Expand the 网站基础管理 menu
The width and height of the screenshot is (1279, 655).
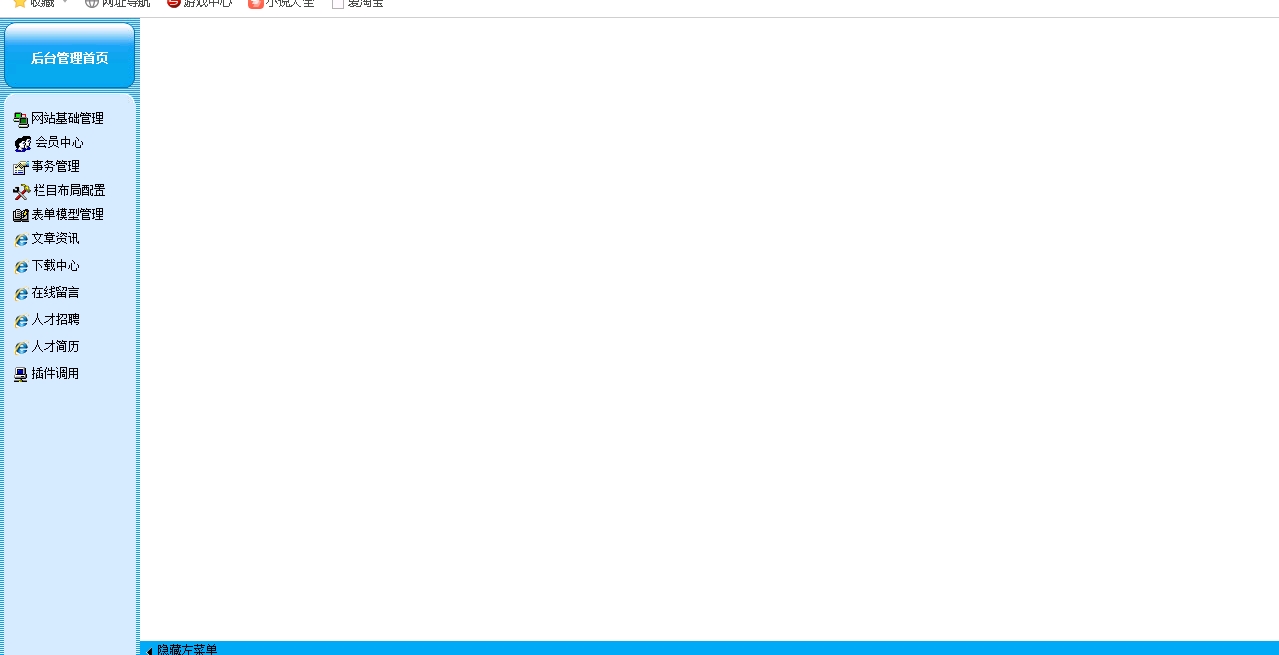click(x=67, y=118)
